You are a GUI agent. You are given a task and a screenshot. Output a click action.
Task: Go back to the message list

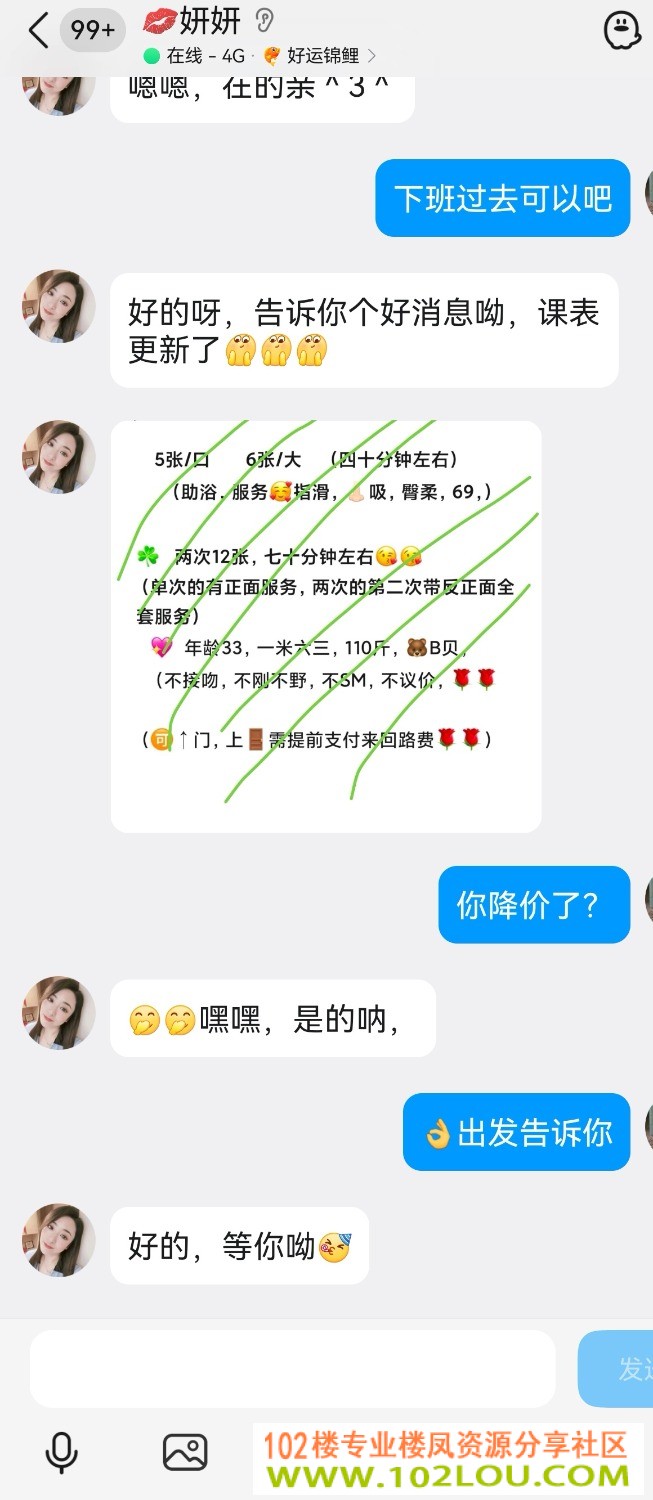[38, 31]
